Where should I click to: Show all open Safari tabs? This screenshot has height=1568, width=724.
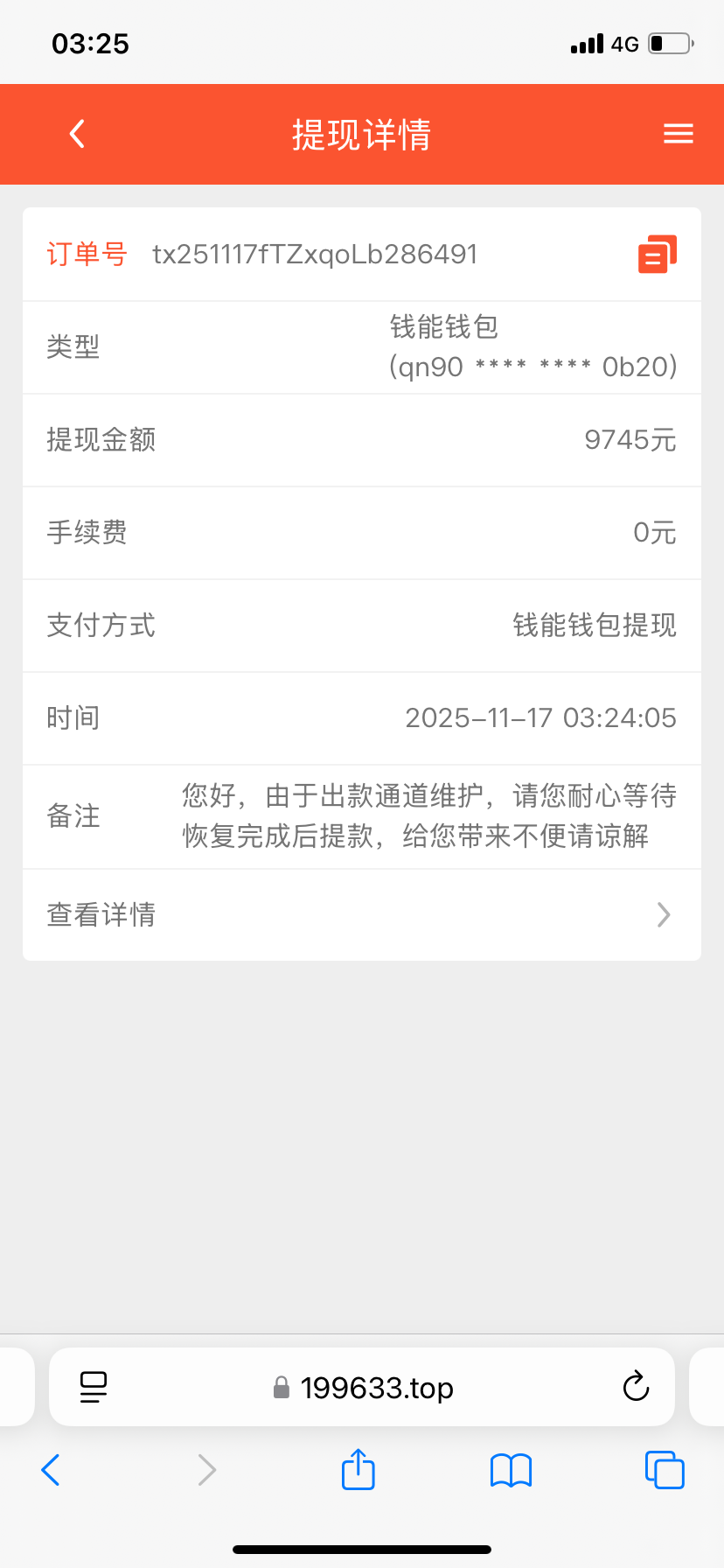(665, 1470)
